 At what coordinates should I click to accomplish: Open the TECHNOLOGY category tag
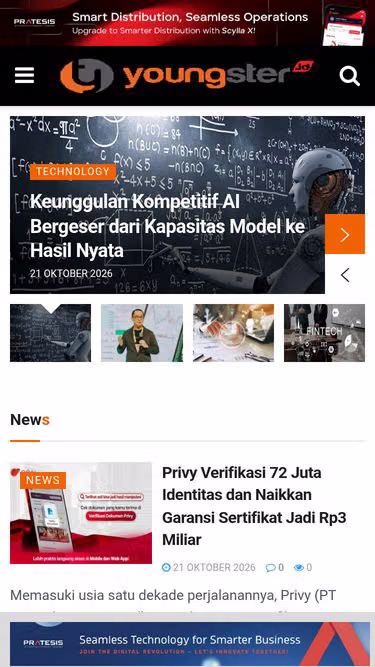click(x=73, y=171)
